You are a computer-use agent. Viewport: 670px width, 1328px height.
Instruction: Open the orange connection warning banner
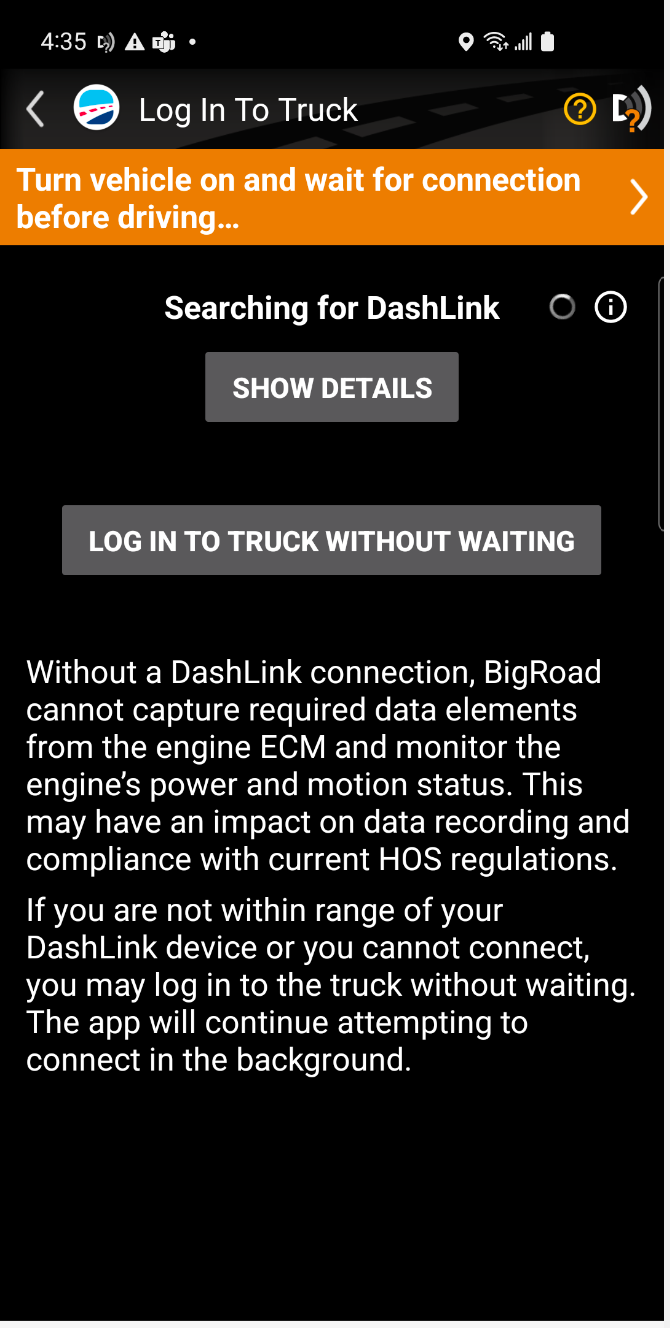pos(334,197)
